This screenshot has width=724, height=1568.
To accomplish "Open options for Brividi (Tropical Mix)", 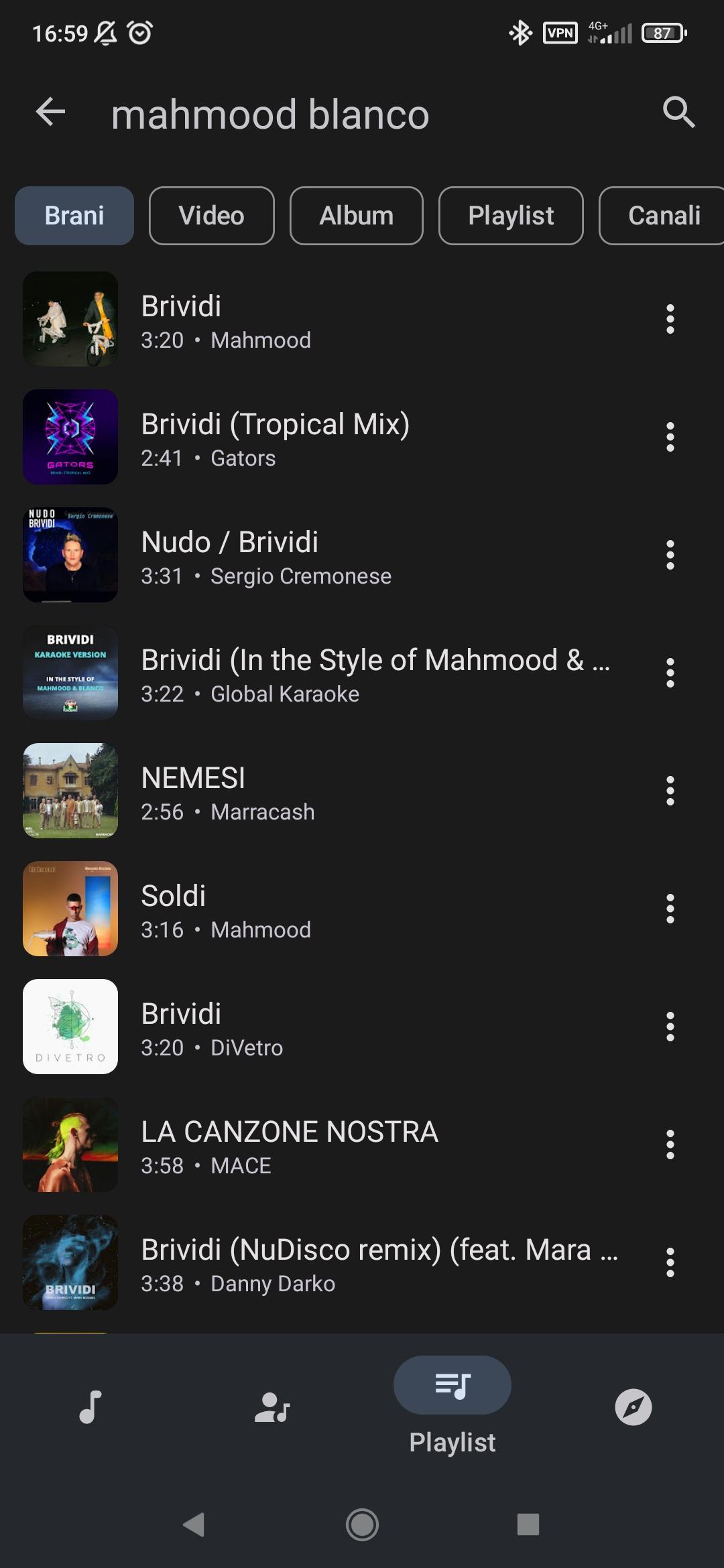I will tap(670, 437).
